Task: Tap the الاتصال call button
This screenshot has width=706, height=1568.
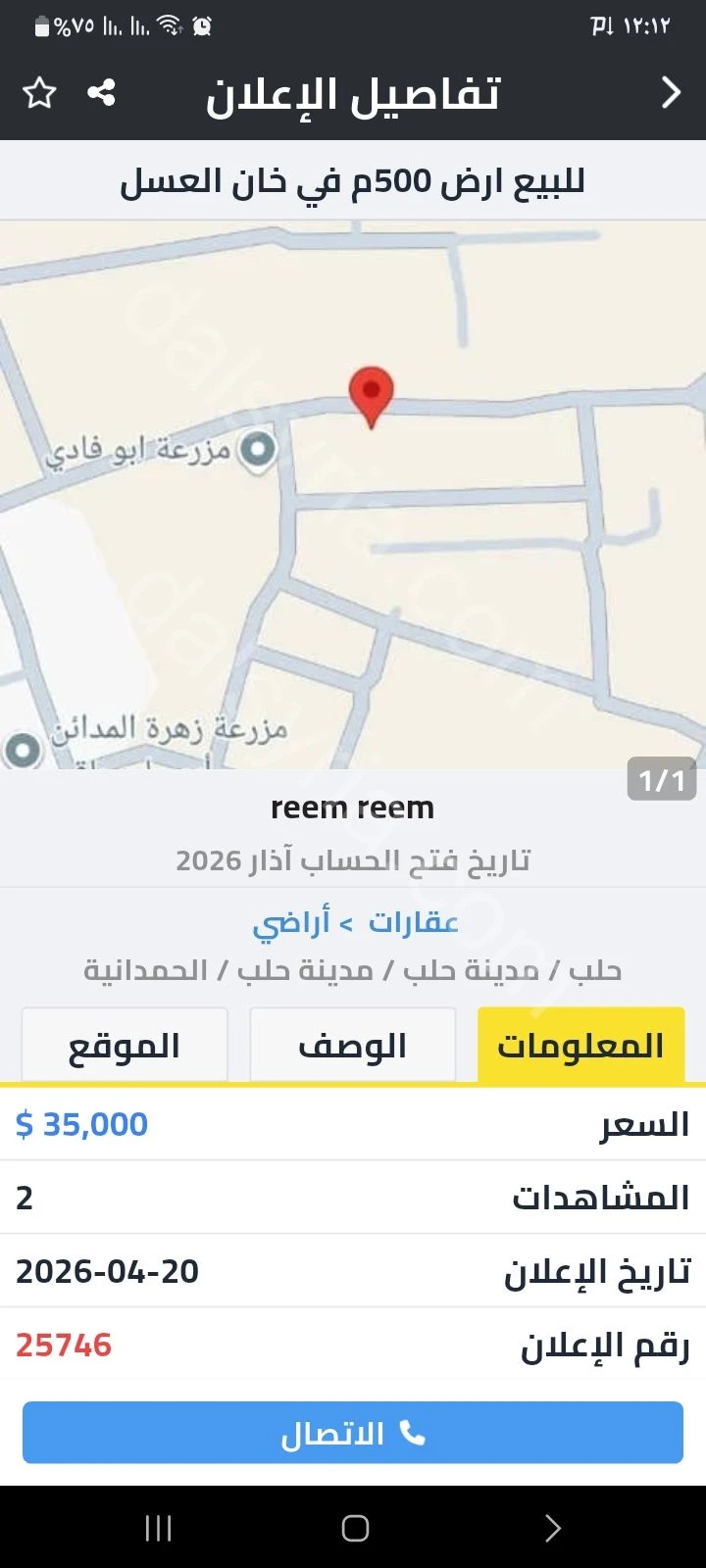Action: point(353,1434)
